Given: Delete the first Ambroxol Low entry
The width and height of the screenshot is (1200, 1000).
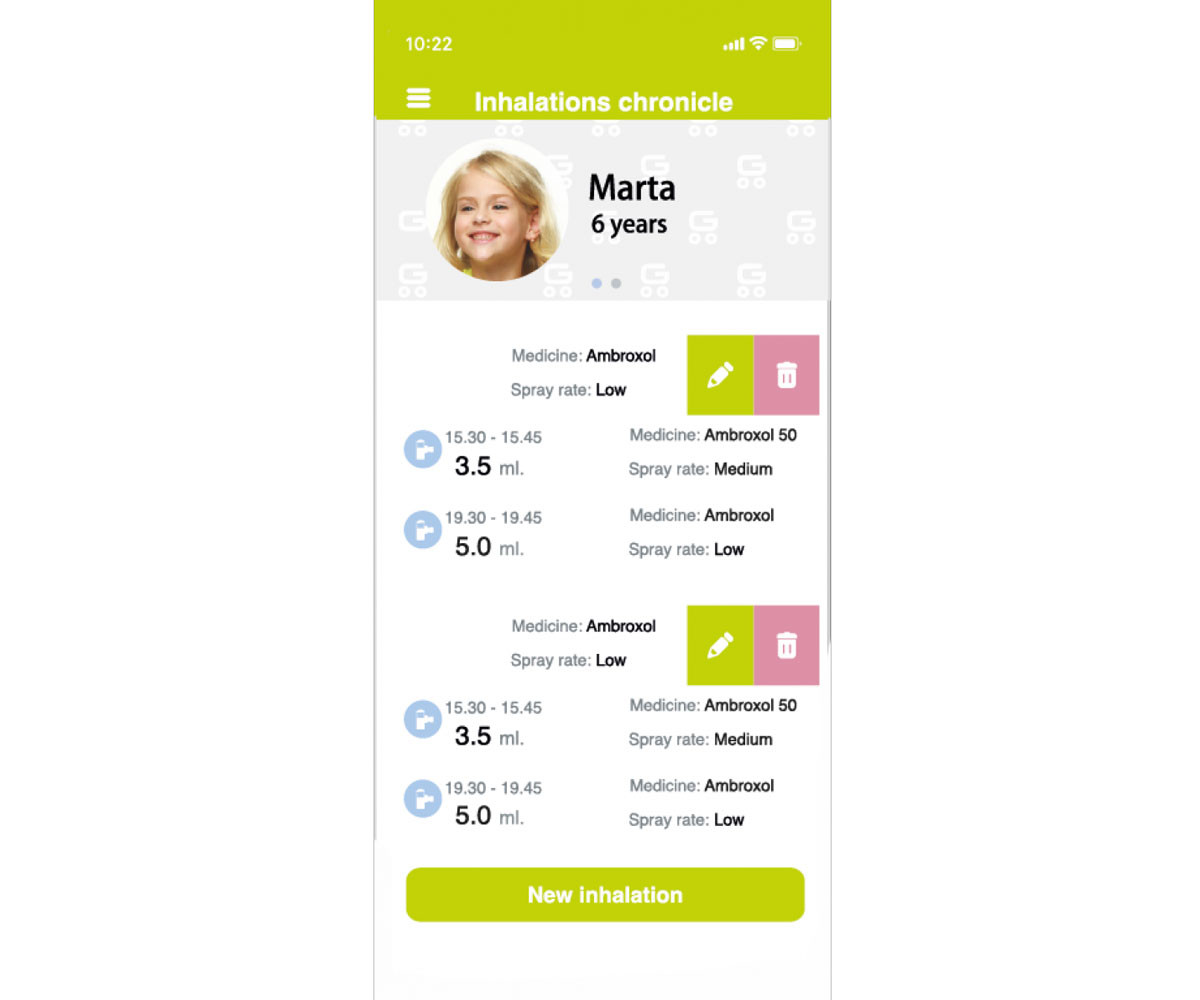Looking at the screenshot, I should (x=787, y=375).
